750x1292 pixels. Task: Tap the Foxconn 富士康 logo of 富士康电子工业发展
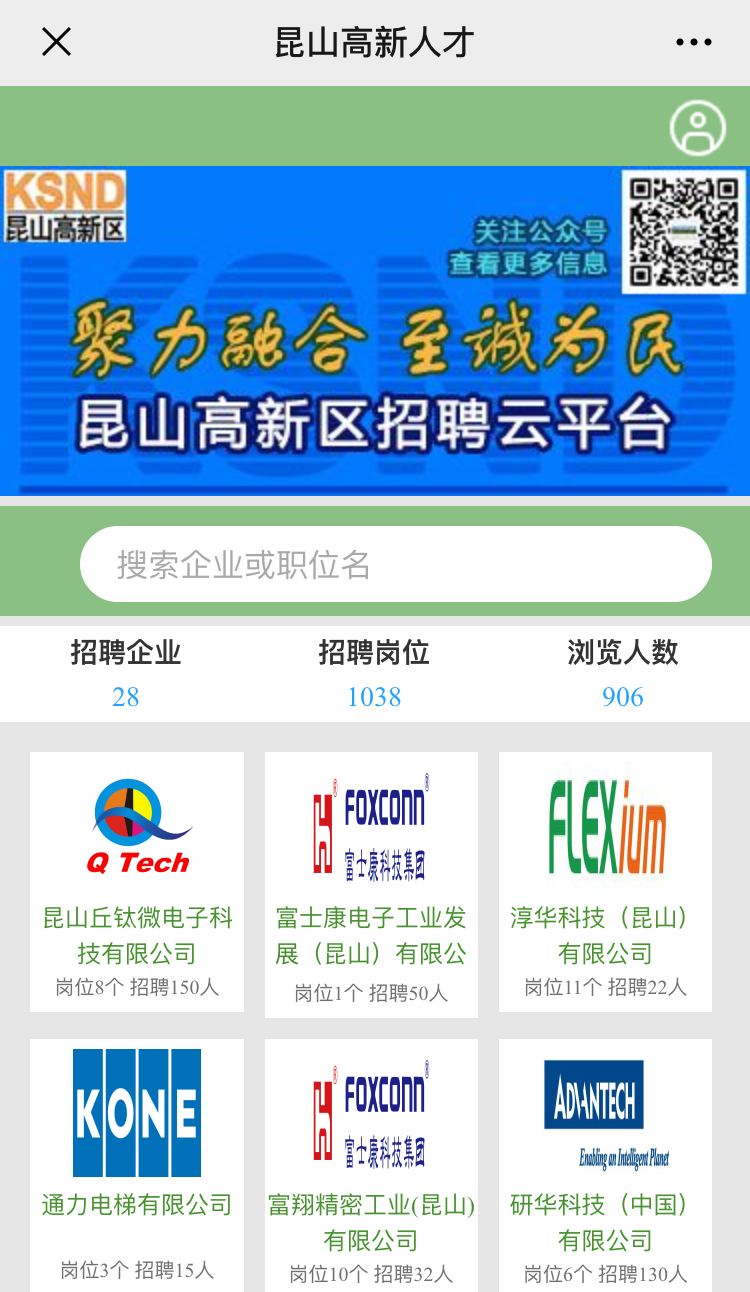[x=371, y=820]
